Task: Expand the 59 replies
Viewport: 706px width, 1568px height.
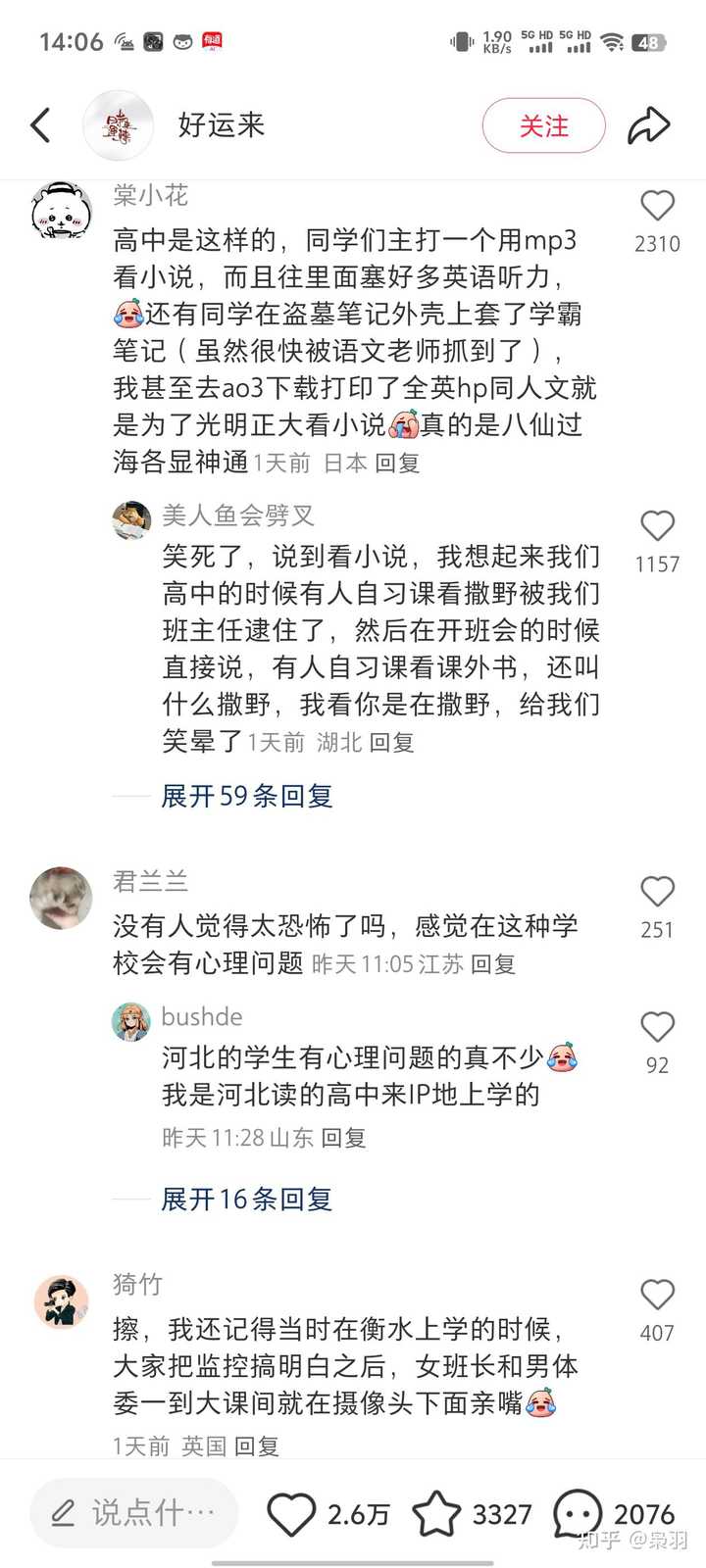Action: click(247, 796)
